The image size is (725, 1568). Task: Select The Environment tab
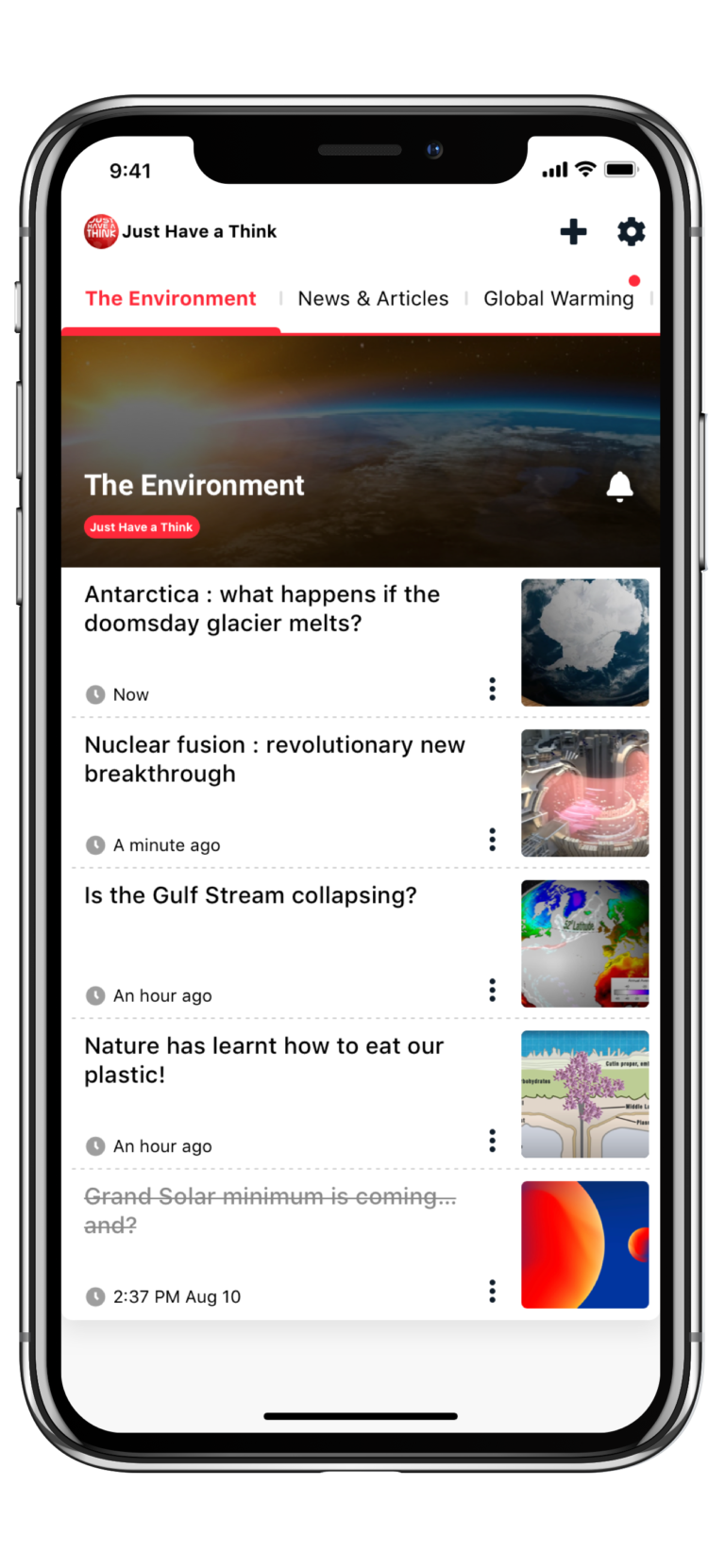point(171,298)
